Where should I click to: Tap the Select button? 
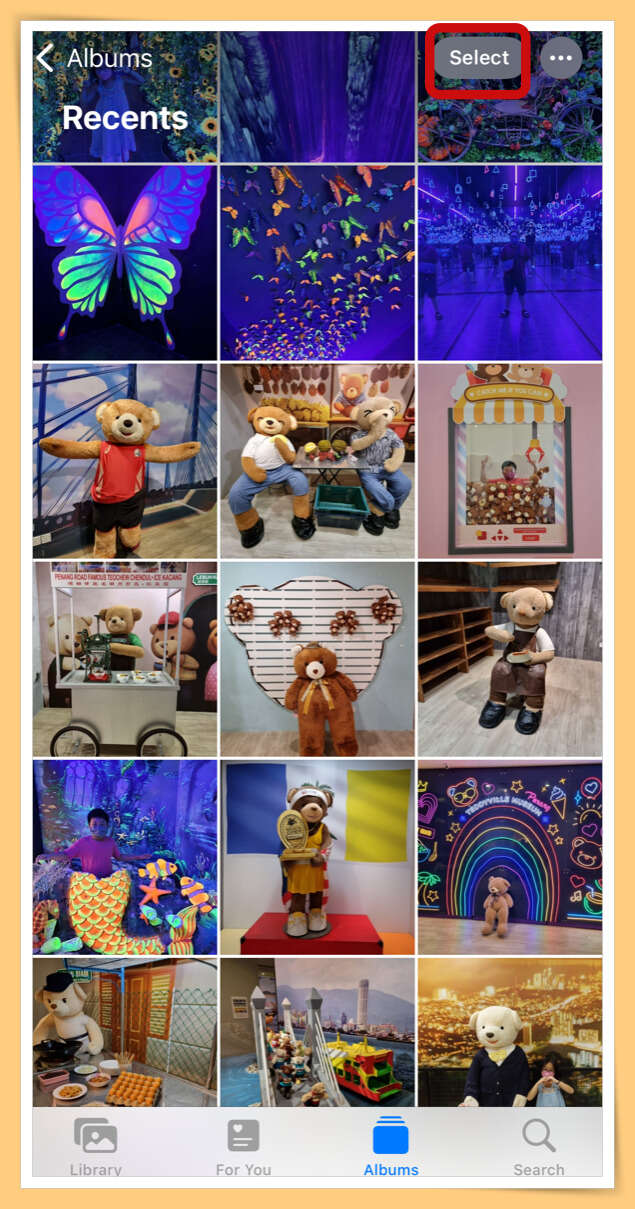pyautogui.click(x=479, y=58)
